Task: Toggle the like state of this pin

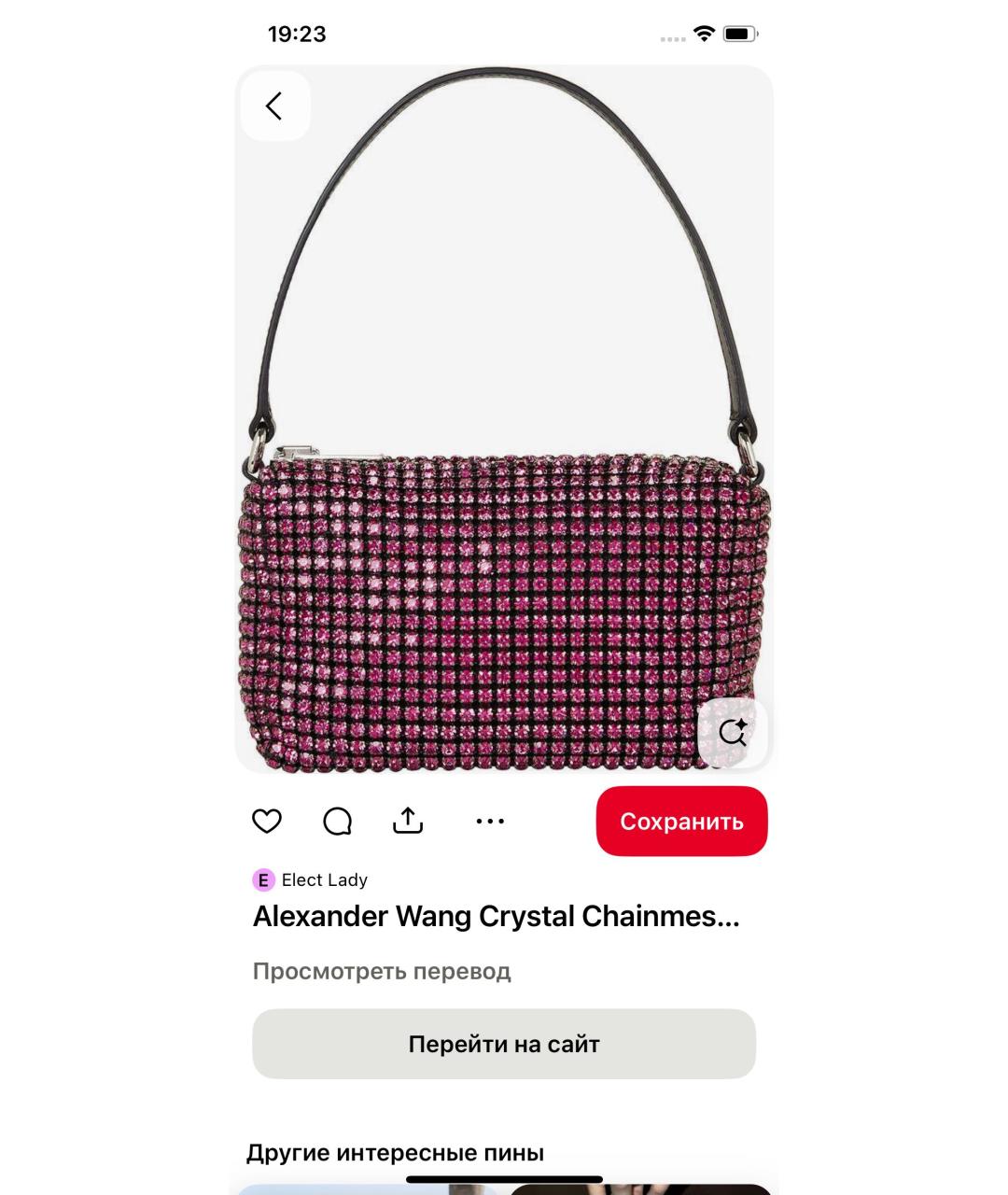Action: [267, 821]
